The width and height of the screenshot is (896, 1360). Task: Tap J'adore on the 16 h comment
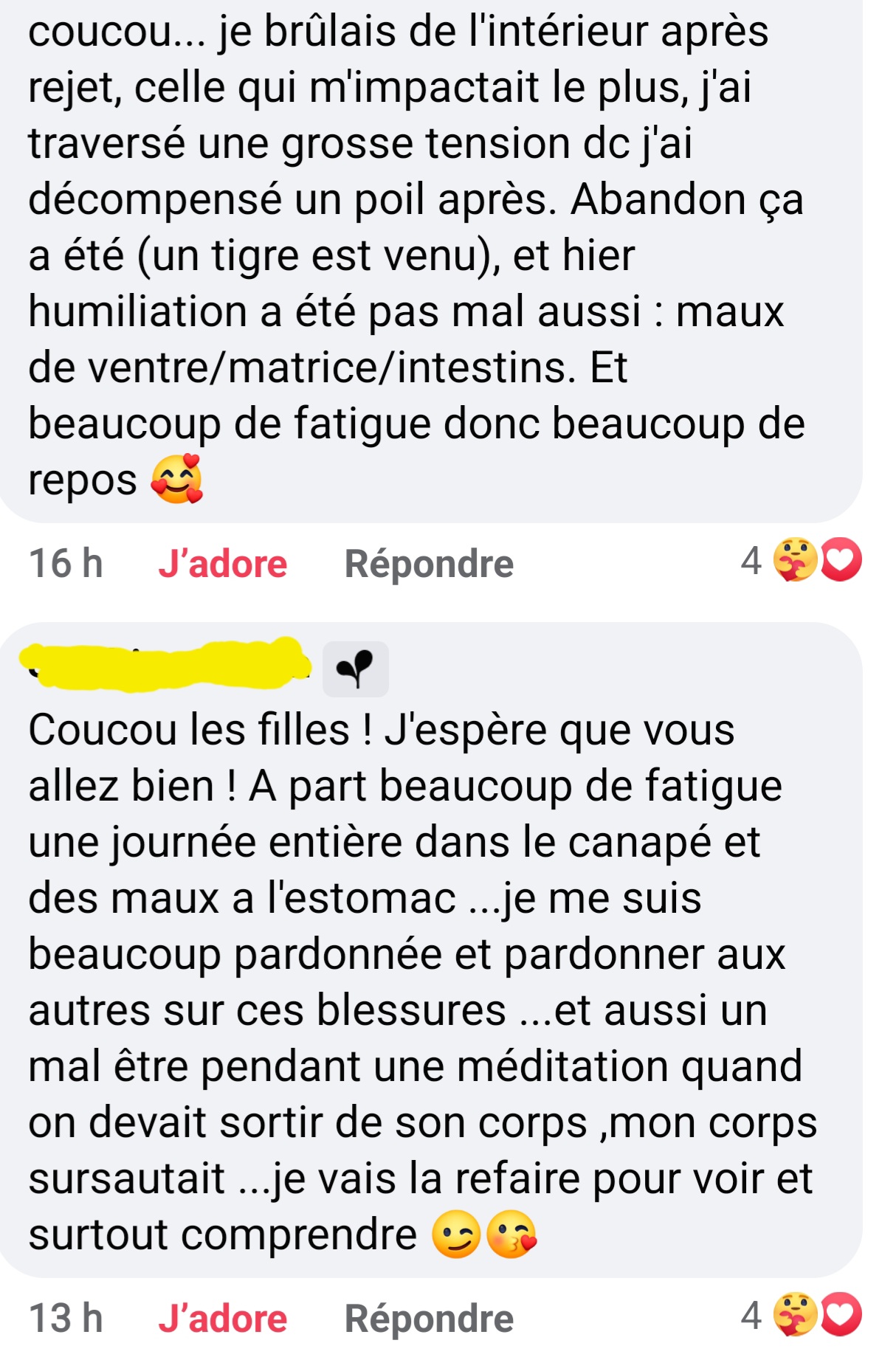(222, 564)
